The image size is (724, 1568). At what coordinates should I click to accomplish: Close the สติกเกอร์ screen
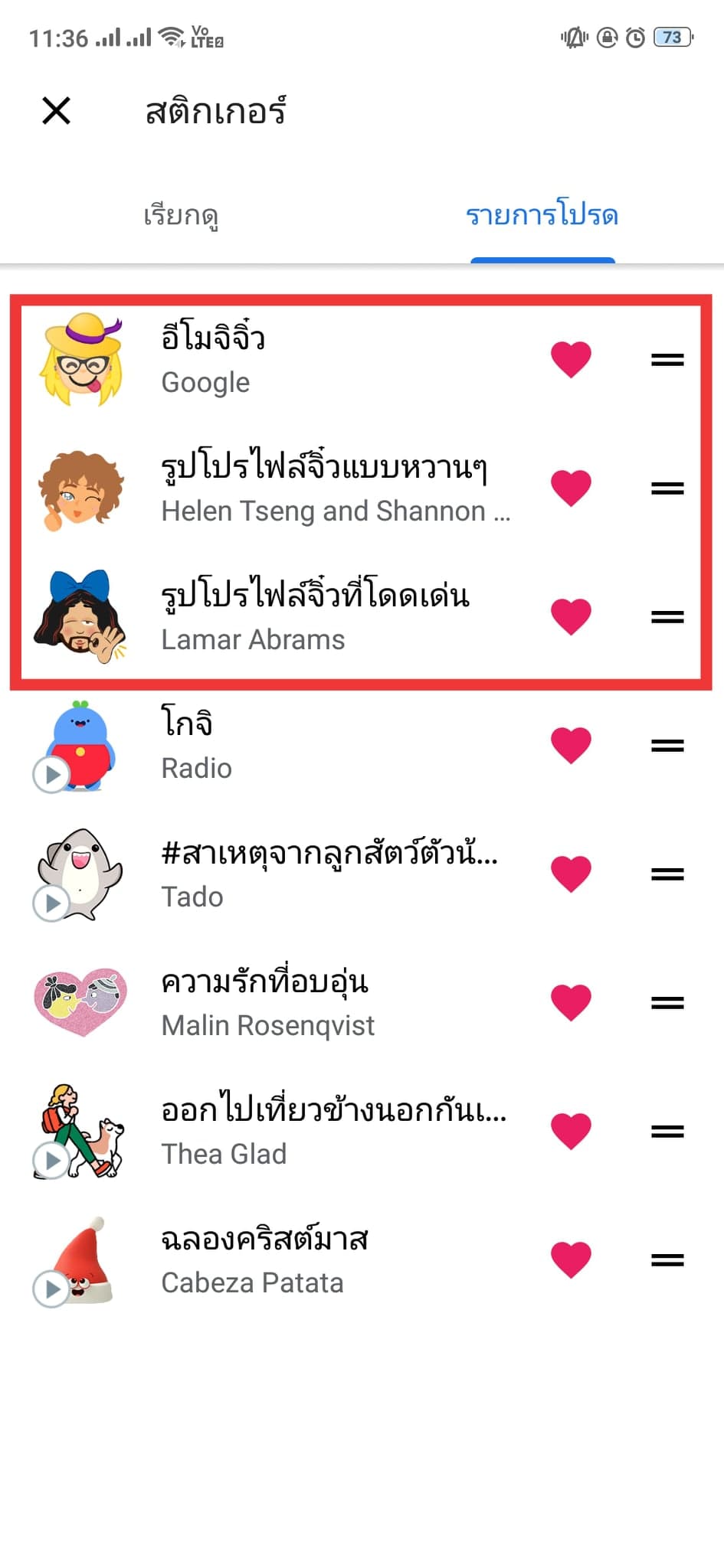click(x=56, y=111)
